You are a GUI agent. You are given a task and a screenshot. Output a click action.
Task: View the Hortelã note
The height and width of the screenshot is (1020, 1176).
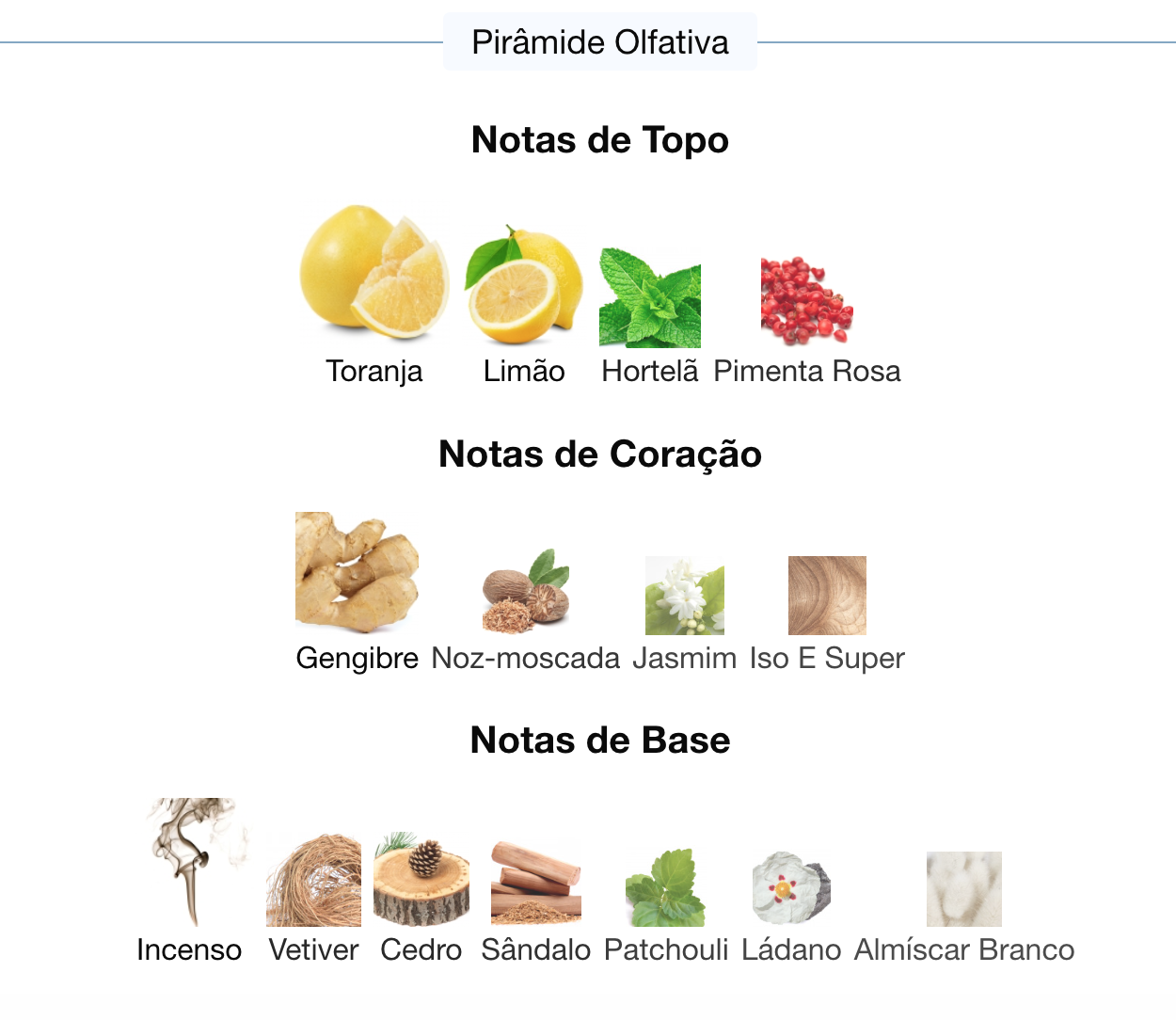[x=650, y=298]
